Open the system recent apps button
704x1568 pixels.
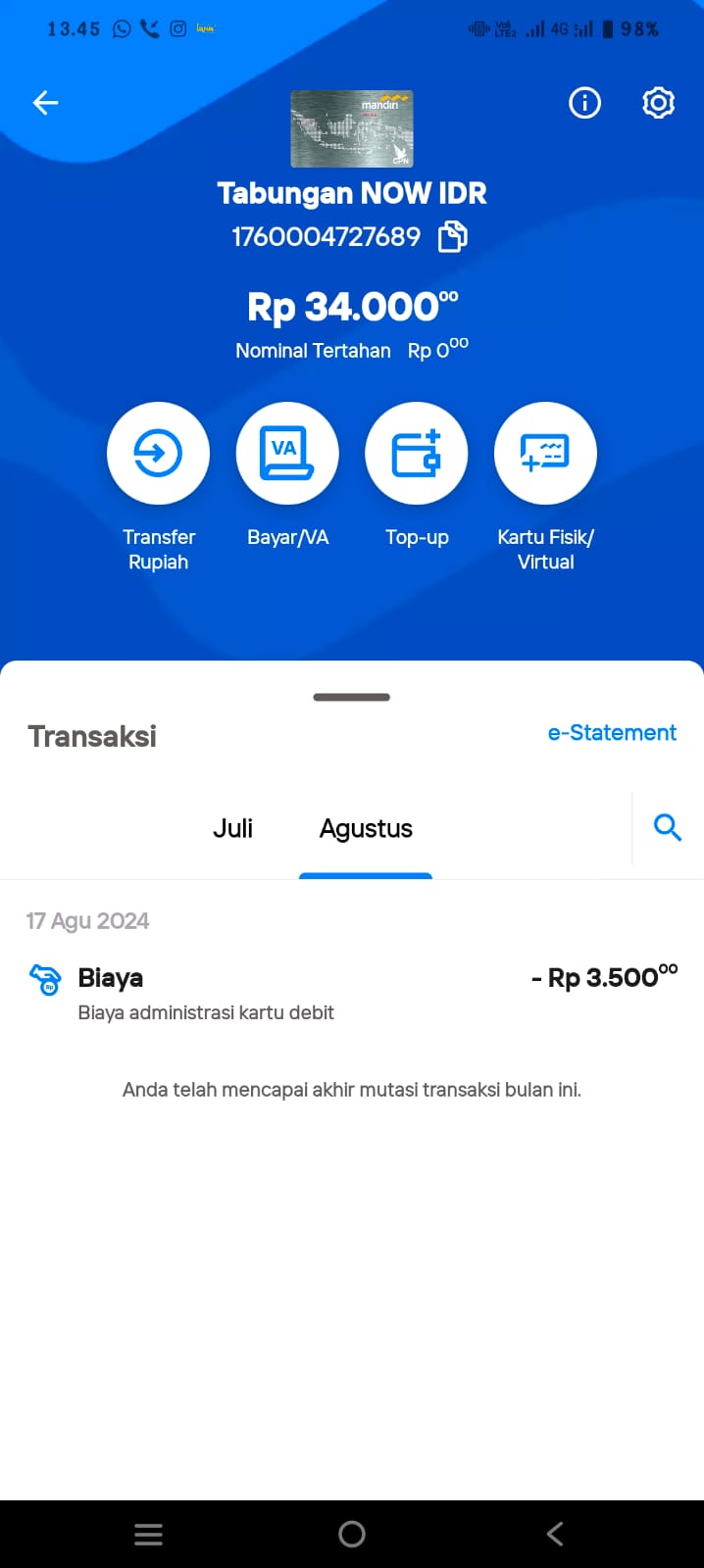(148, 1534)
